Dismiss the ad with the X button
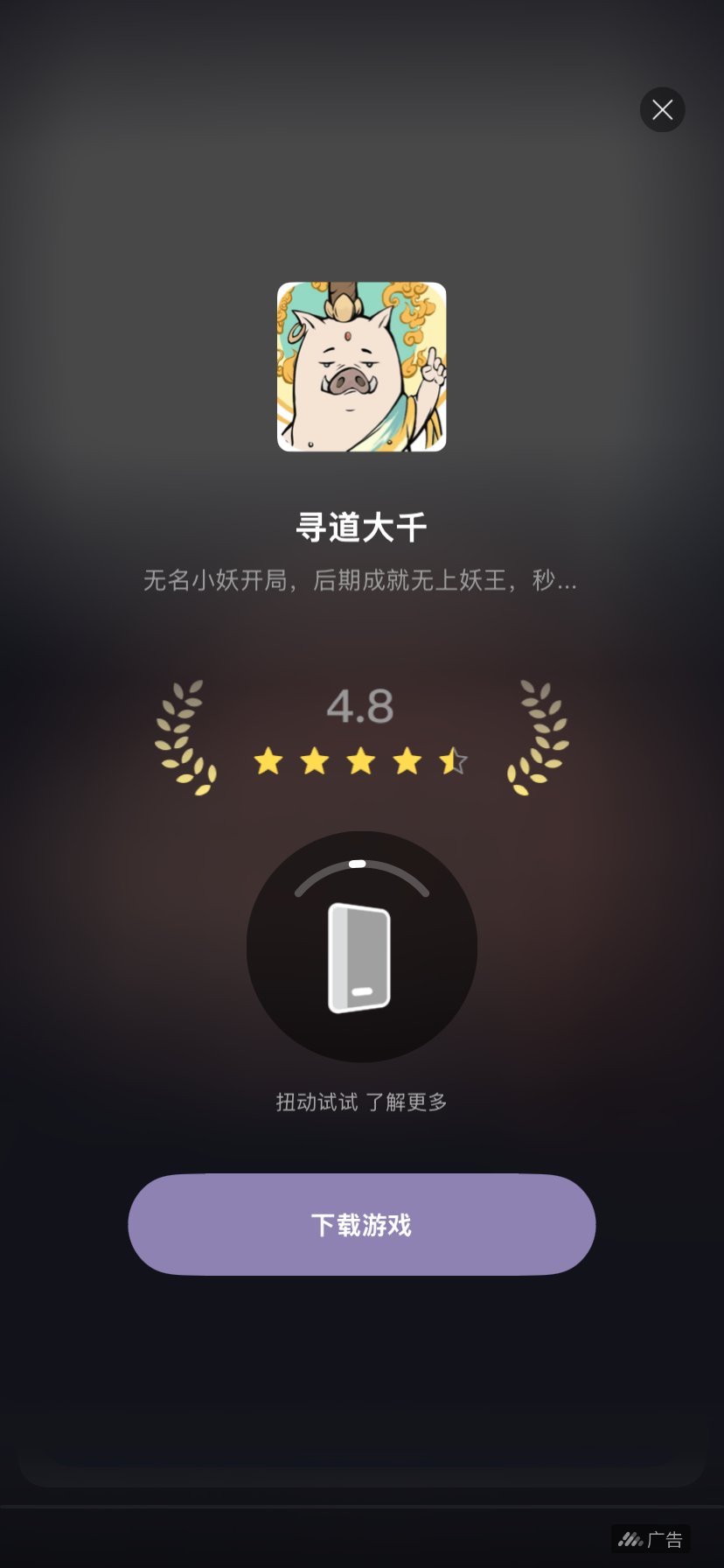The width and height of the screenshot is (724, 1568). (x=662, y=109)
